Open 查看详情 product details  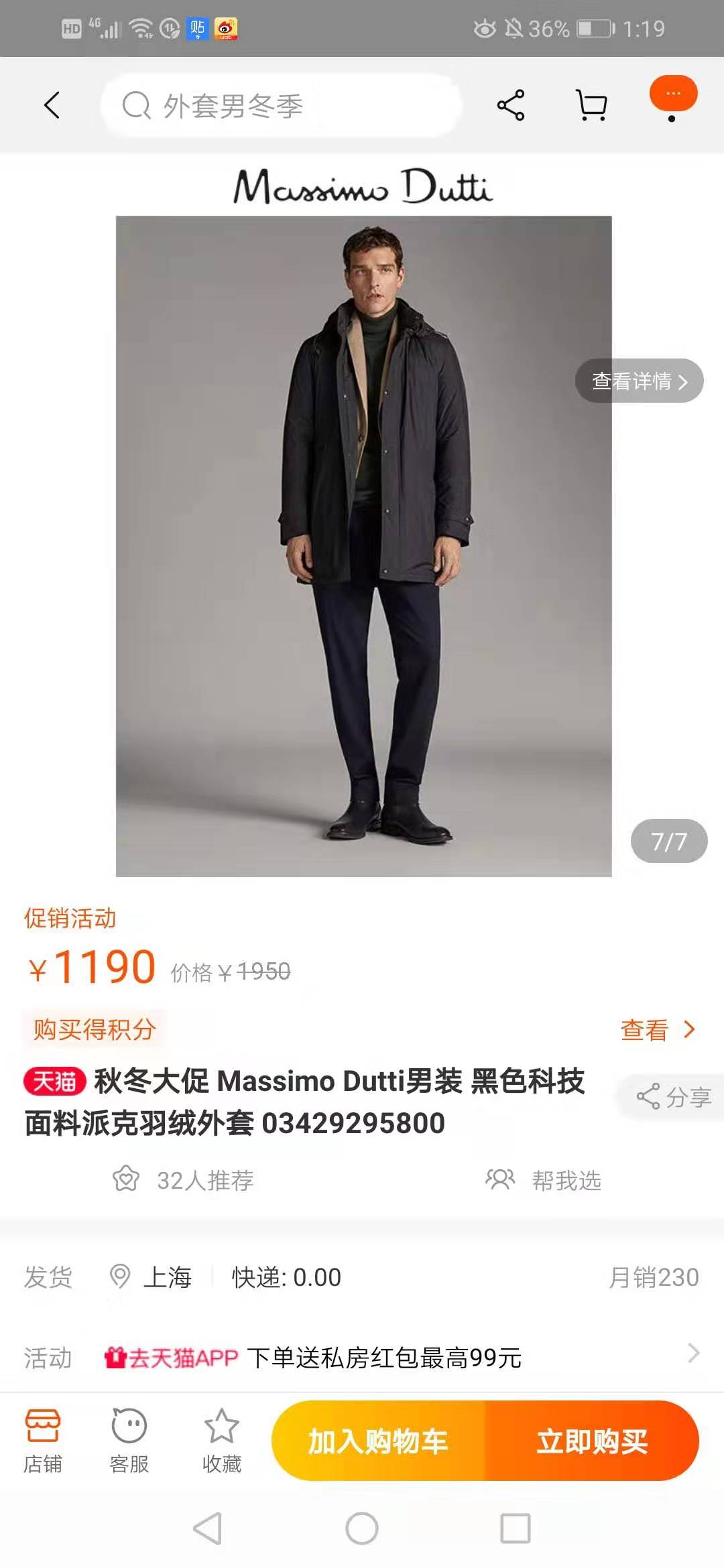[637, 380]
